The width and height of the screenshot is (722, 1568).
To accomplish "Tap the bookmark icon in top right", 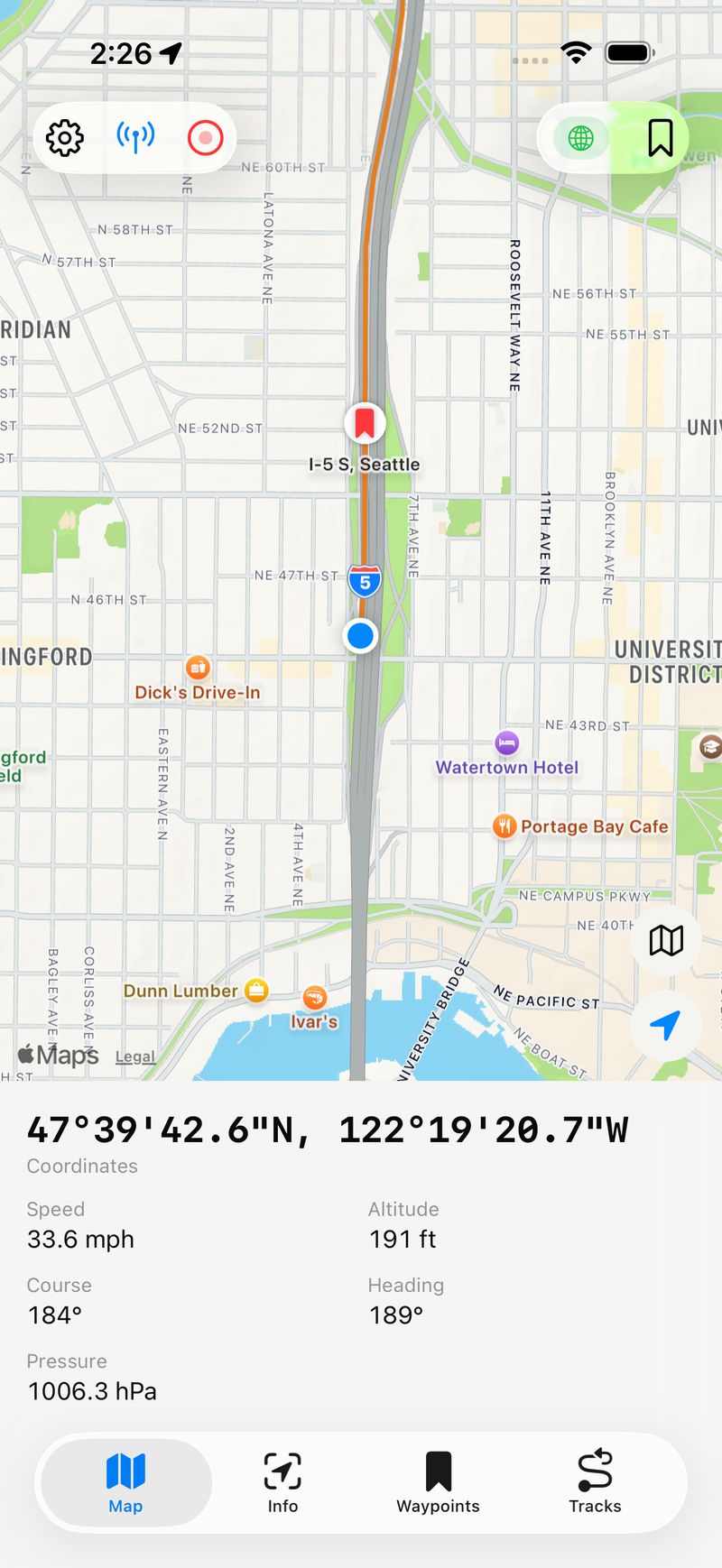I will [660, 138].
